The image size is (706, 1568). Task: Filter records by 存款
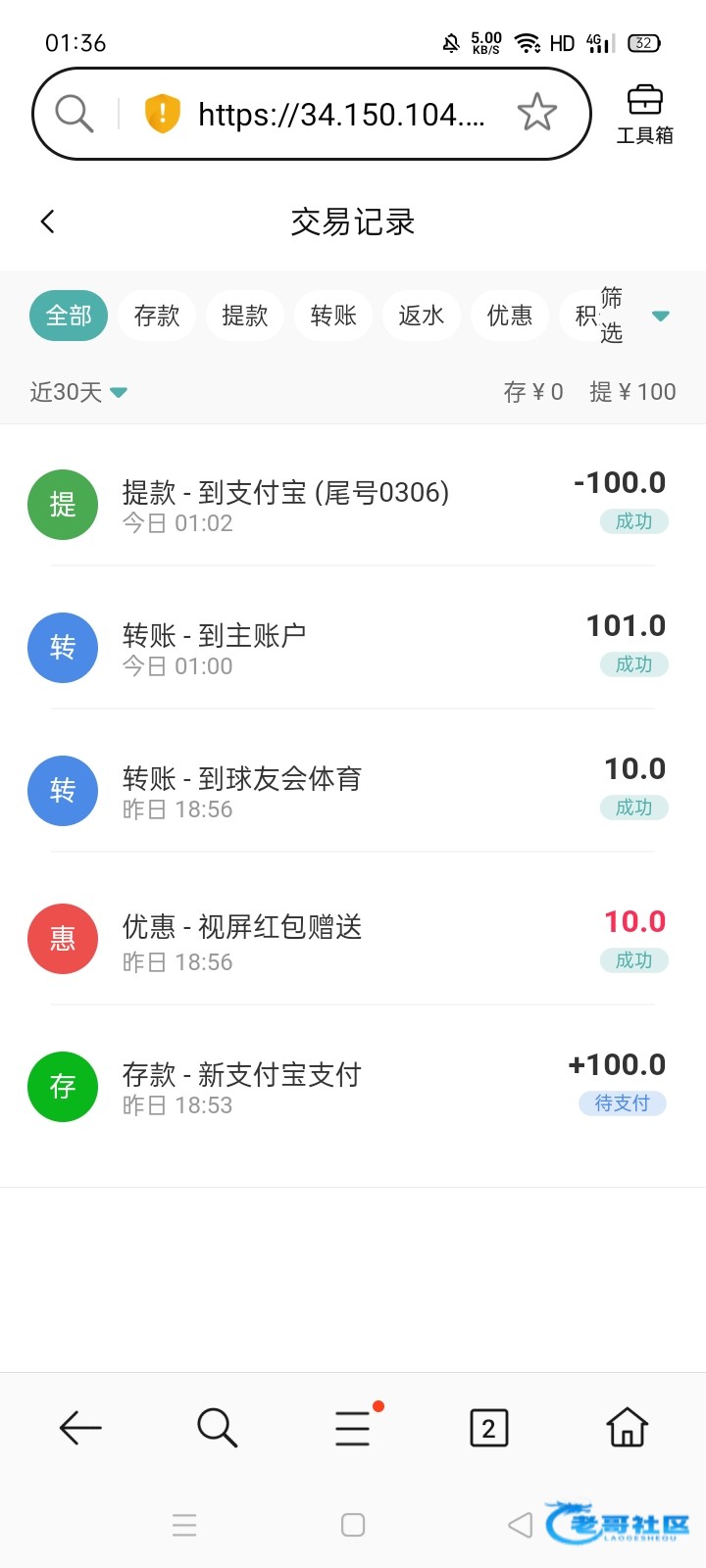tap(157, 316)
